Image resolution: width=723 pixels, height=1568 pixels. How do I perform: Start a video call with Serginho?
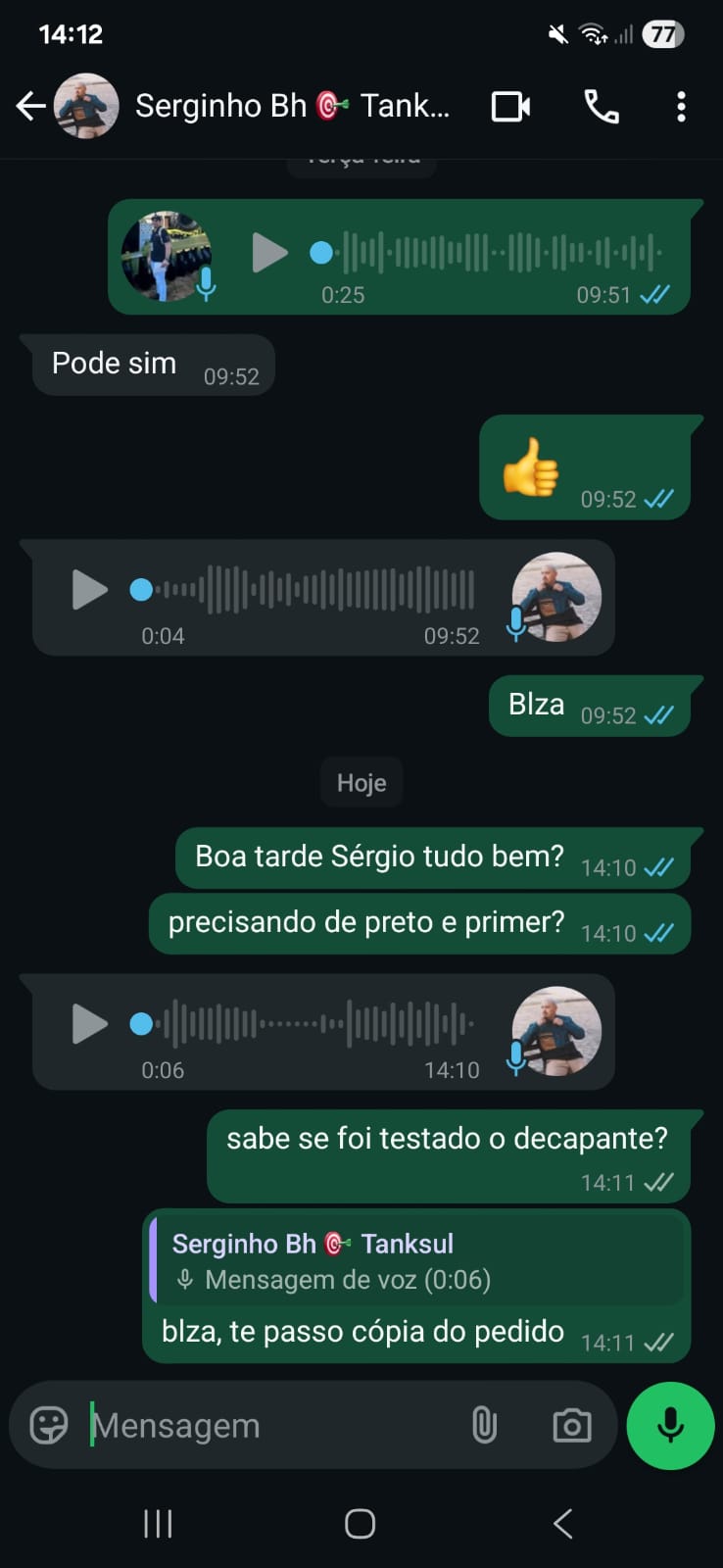pyautogui.click(x=510, y=106)
